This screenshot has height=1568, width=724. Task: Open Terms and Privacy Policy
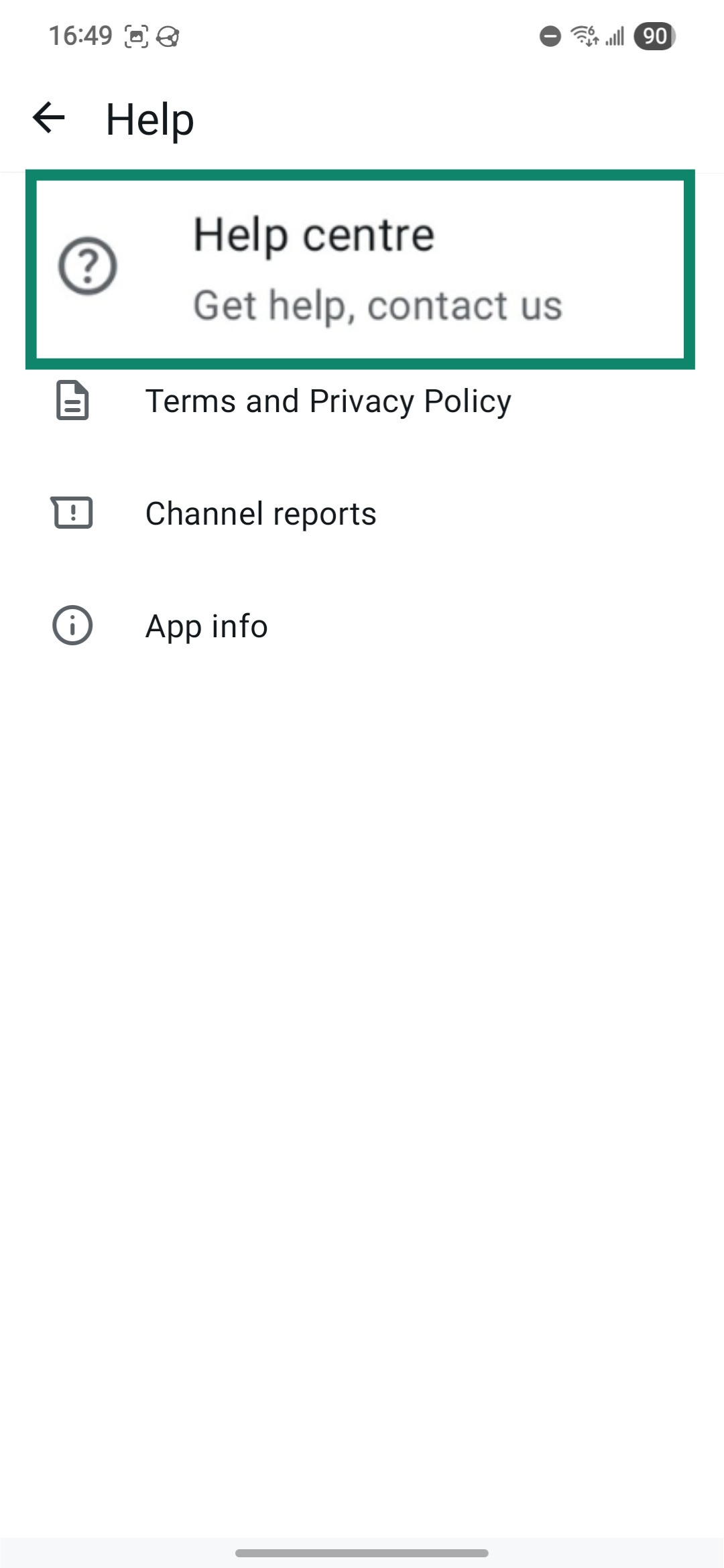point(328,401)
